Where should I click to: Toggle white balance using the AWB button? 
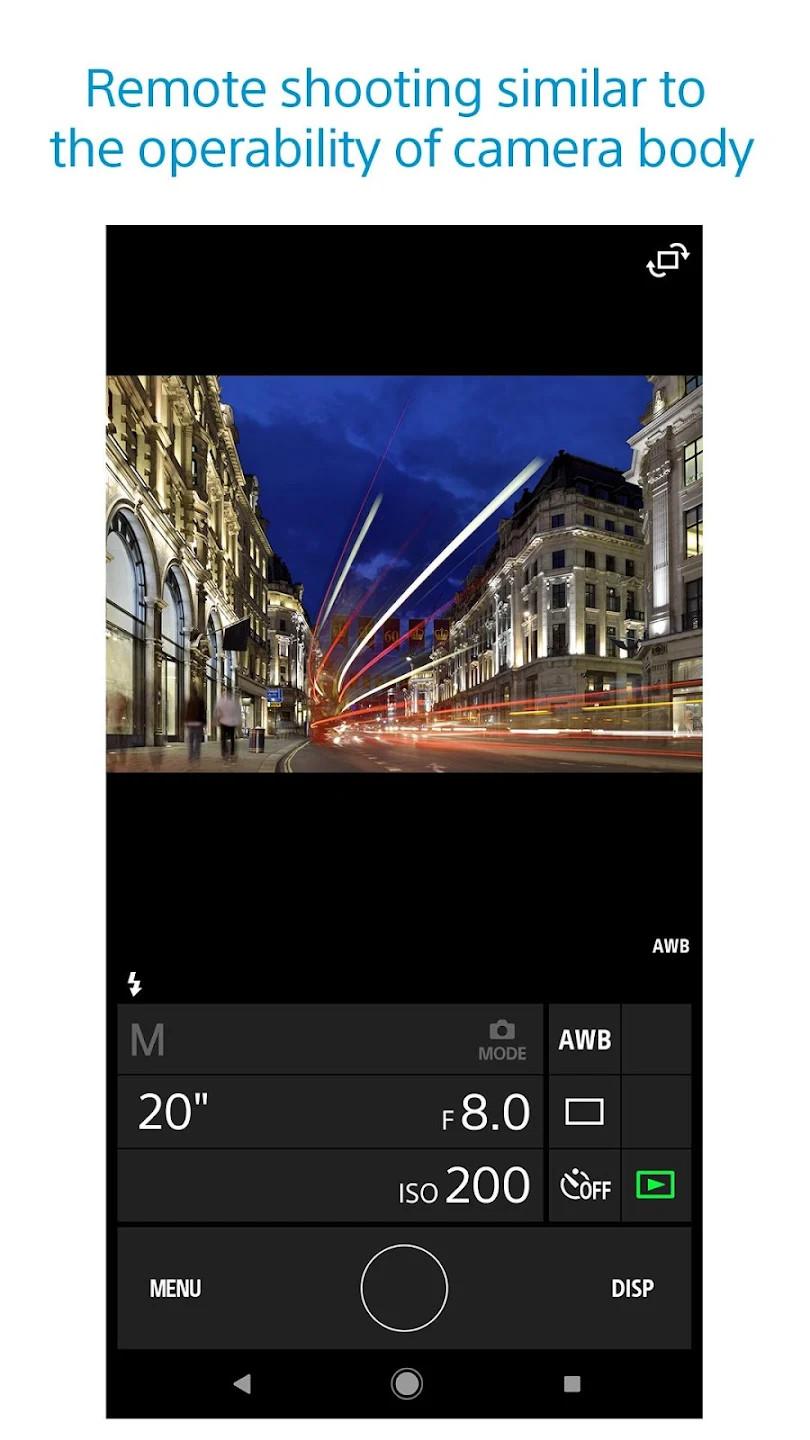[x=584, y=1038]
